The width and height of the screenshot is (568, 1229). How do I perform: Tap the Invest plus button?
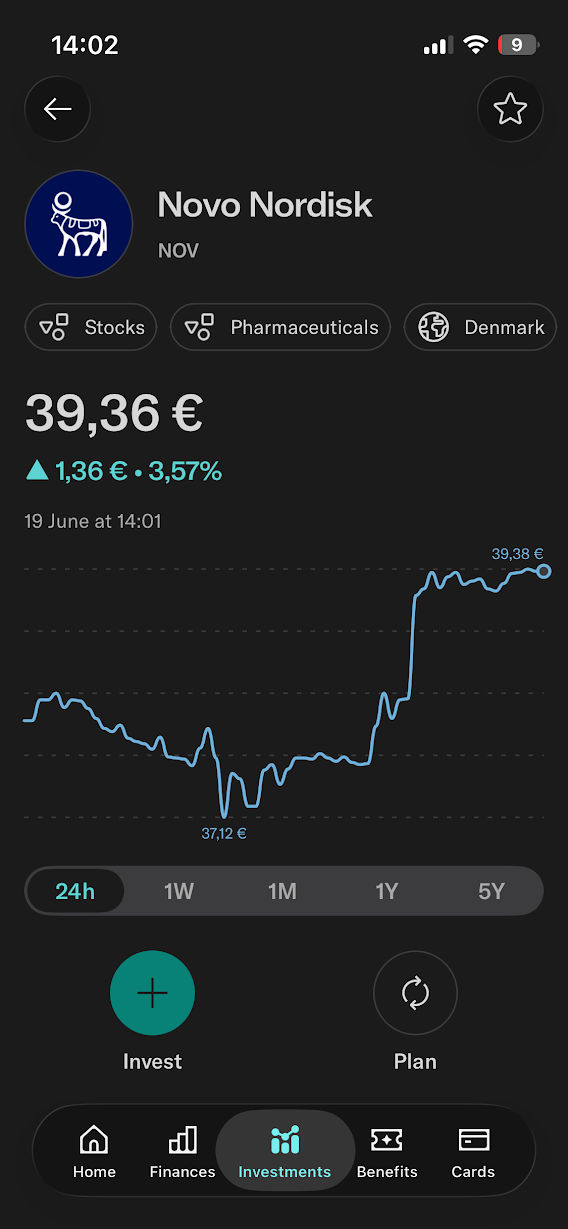pos(152,993)
